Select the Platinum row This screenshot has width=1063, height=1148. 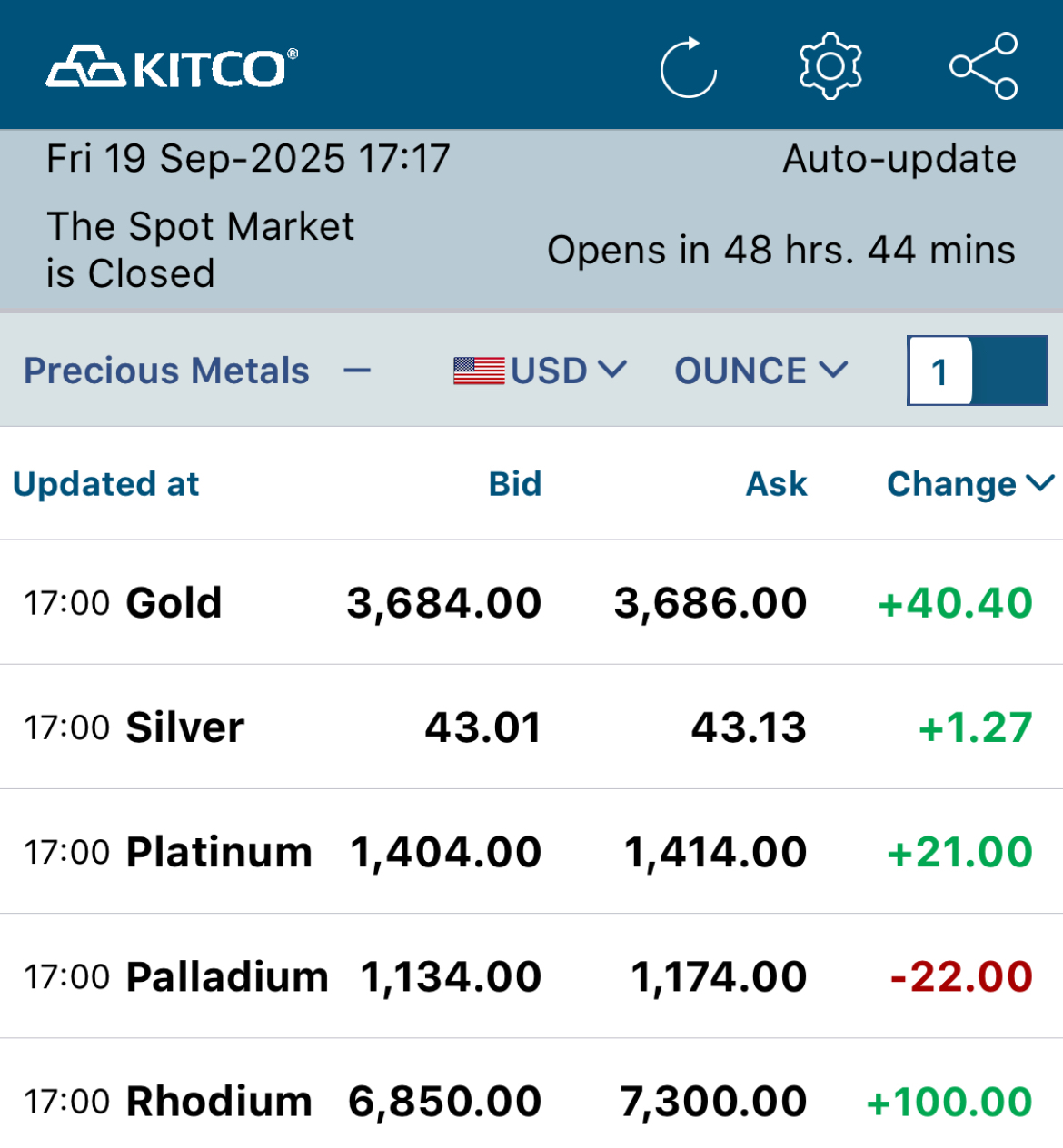(x=531, y=852)
